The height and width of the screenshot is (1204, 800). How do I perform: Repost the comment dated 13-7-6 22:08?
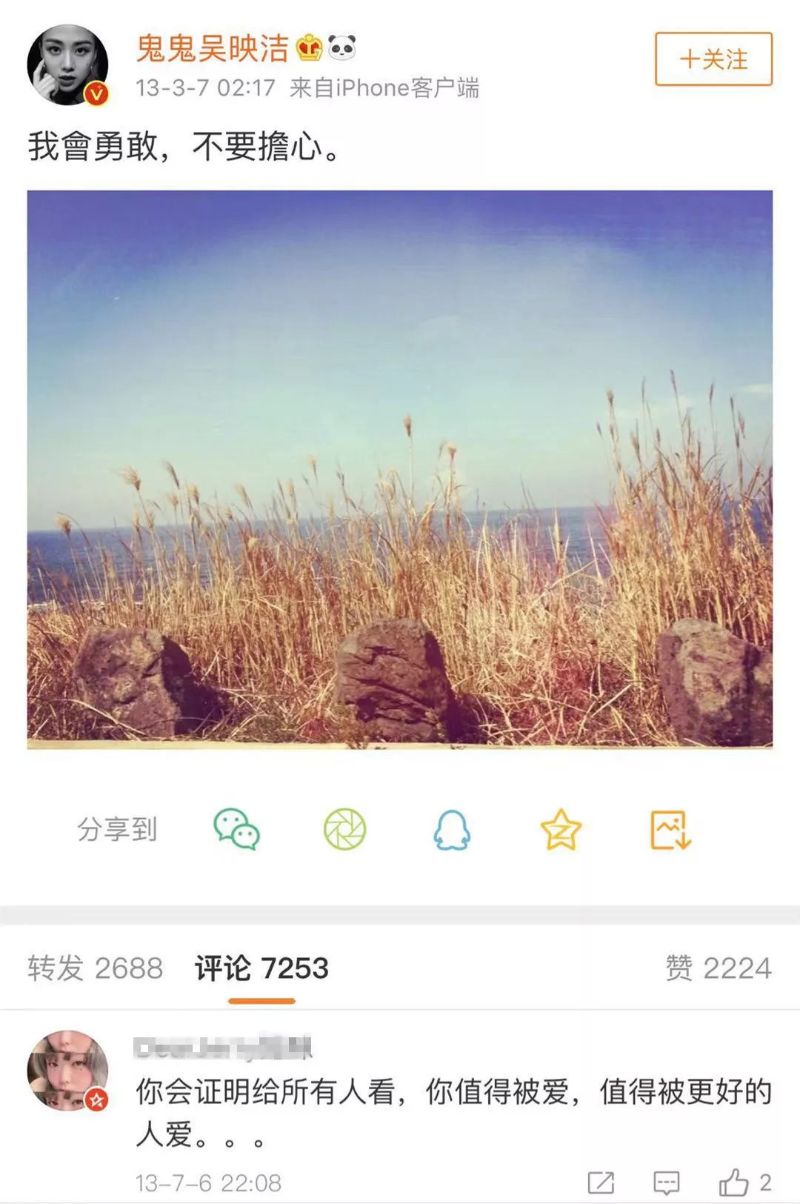[601, 1182]
